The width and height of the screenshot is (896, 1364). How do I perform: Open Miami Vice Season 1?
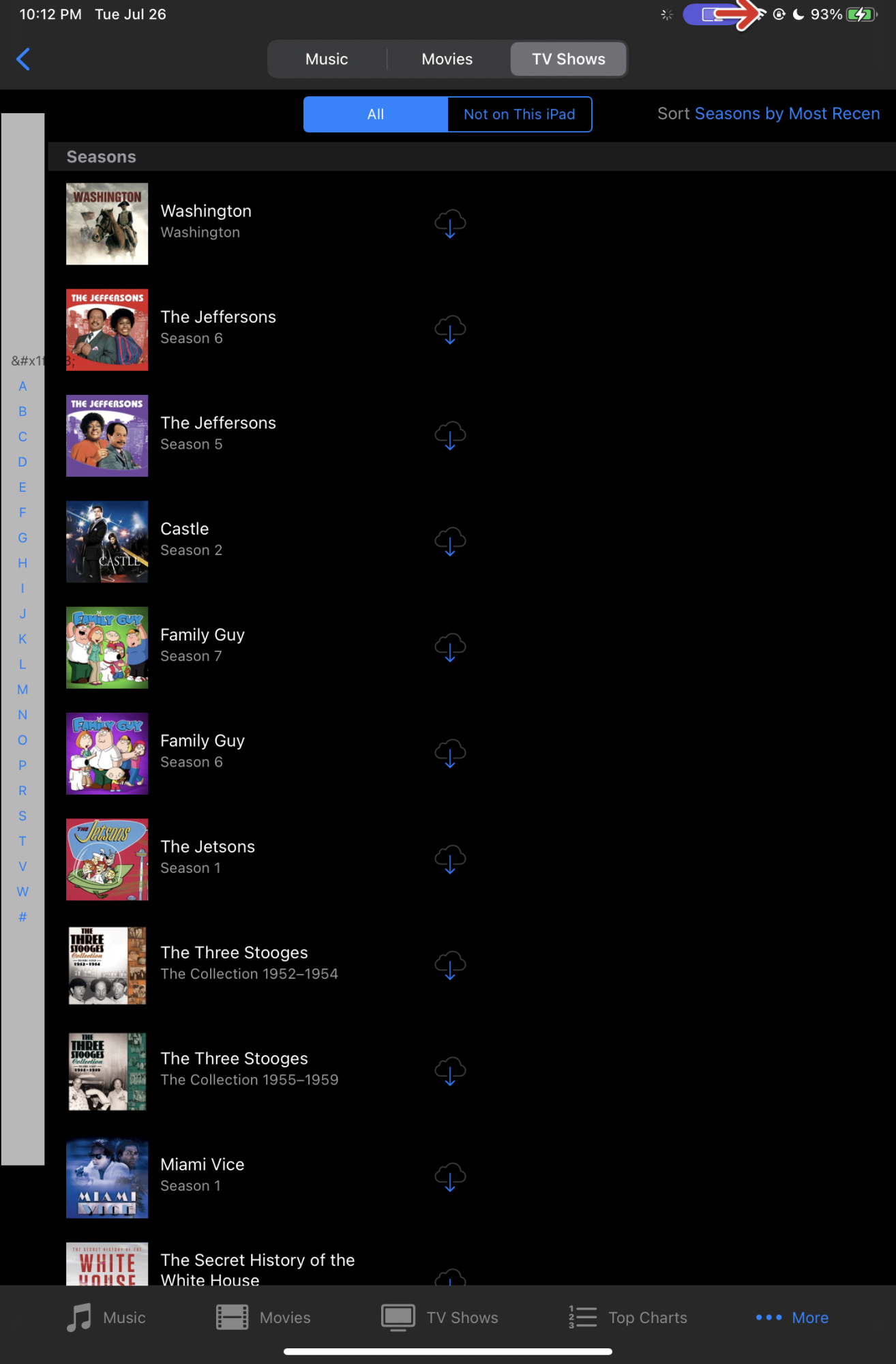pyautogui.click(x=203, y=1175)
